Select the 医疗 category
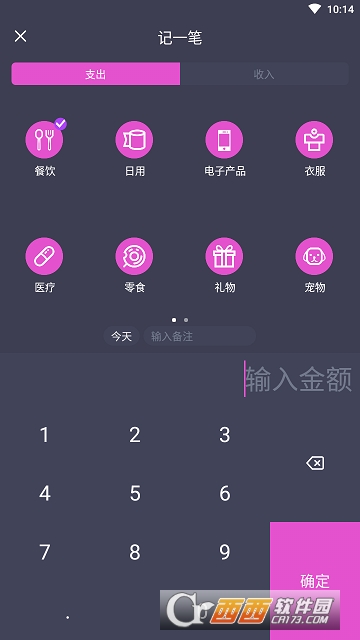This screenshot has height=640, width=360. pyautogui.click(x=44, y=265)
